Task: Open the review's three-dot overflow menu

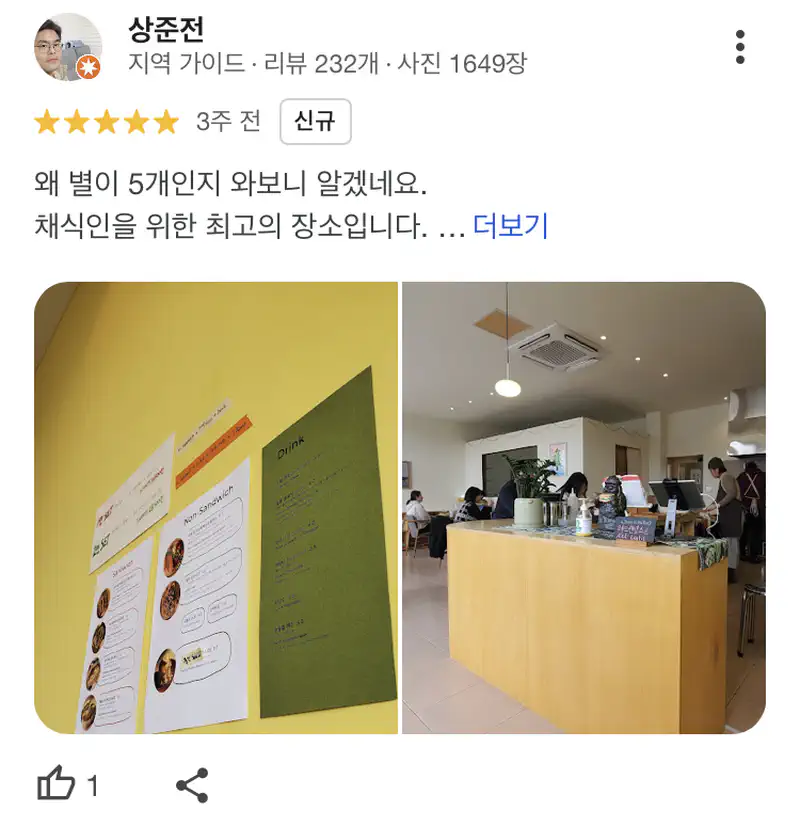Action: coord(740,47)
